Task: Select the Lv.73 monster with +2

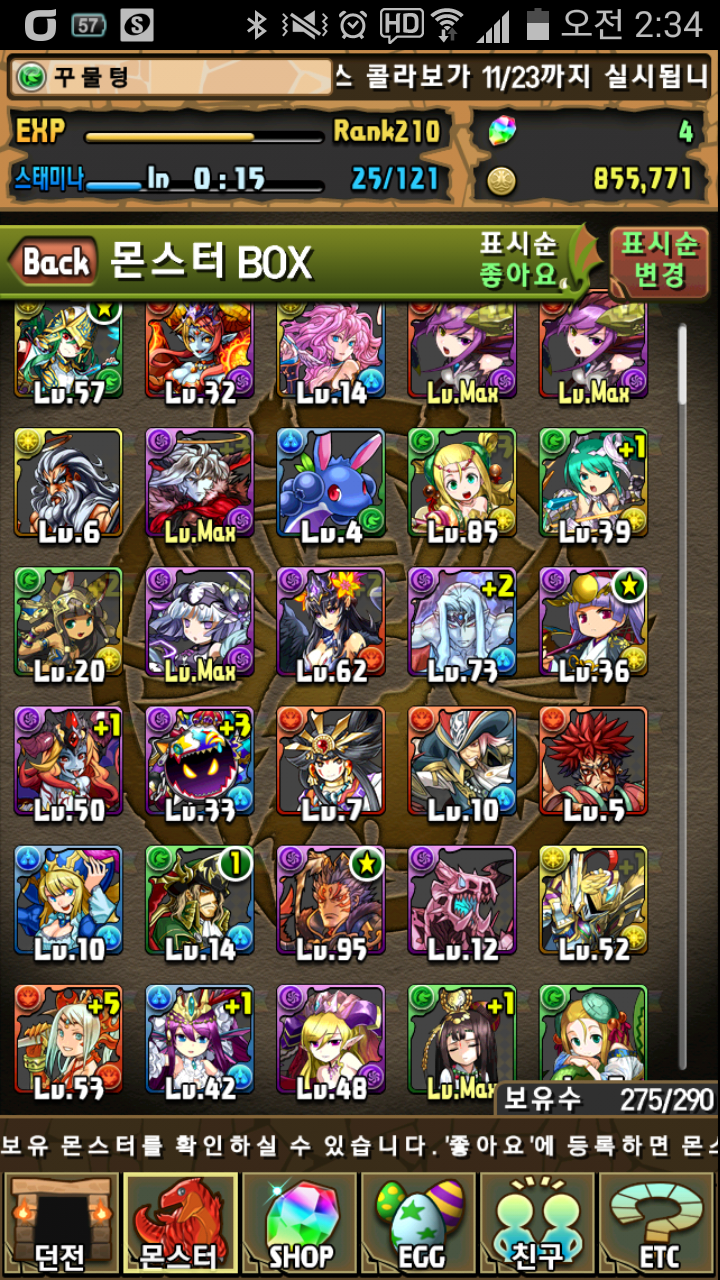Action: coord(462,624)
